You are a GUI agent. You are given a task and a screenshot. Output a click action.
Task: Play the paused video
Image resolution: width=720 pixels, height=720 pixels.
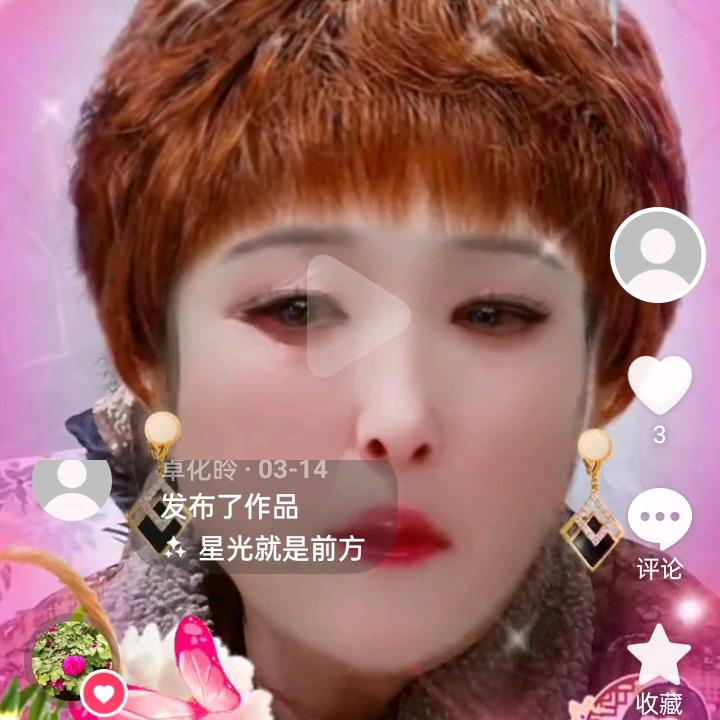point(358,316)
